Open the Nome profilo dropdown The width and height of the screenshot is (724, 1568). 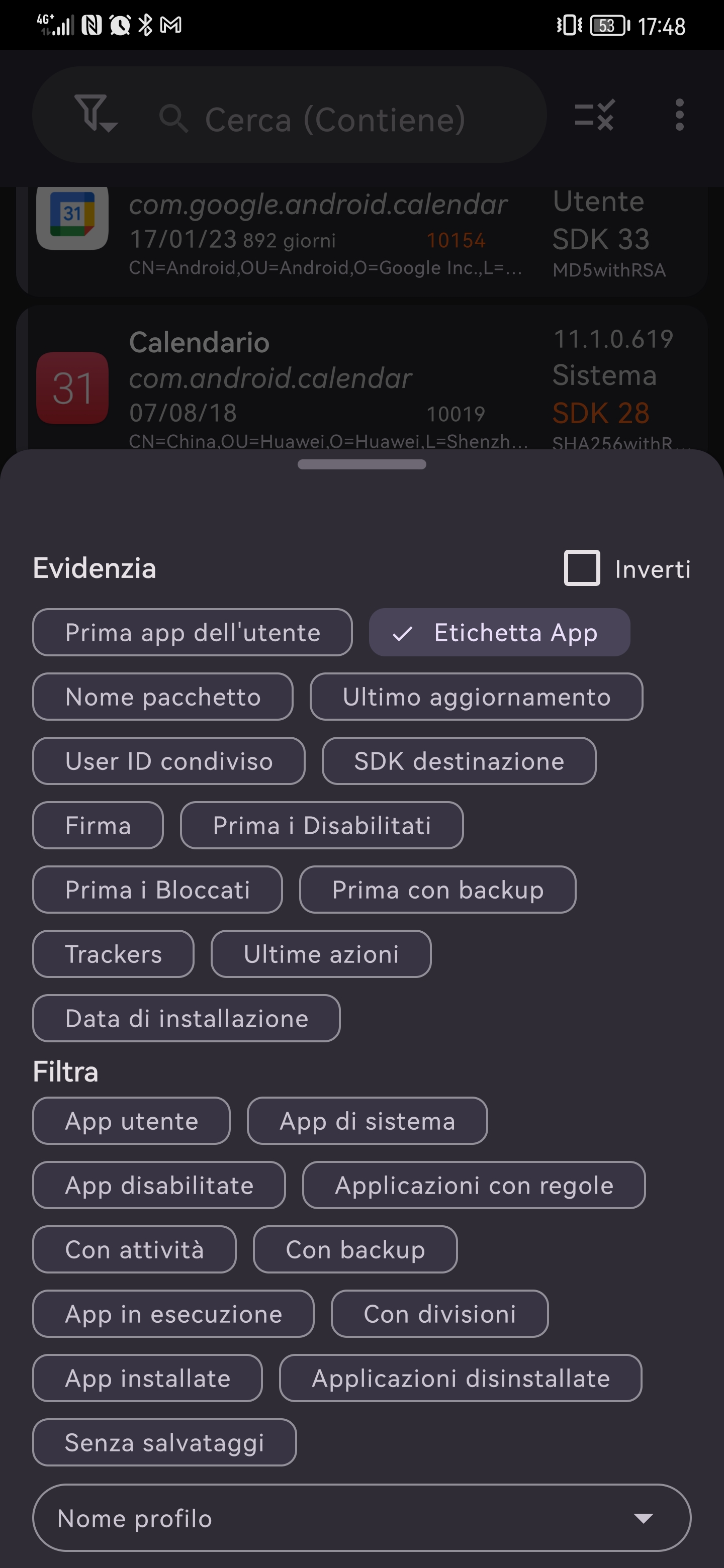click(361, 1517)
